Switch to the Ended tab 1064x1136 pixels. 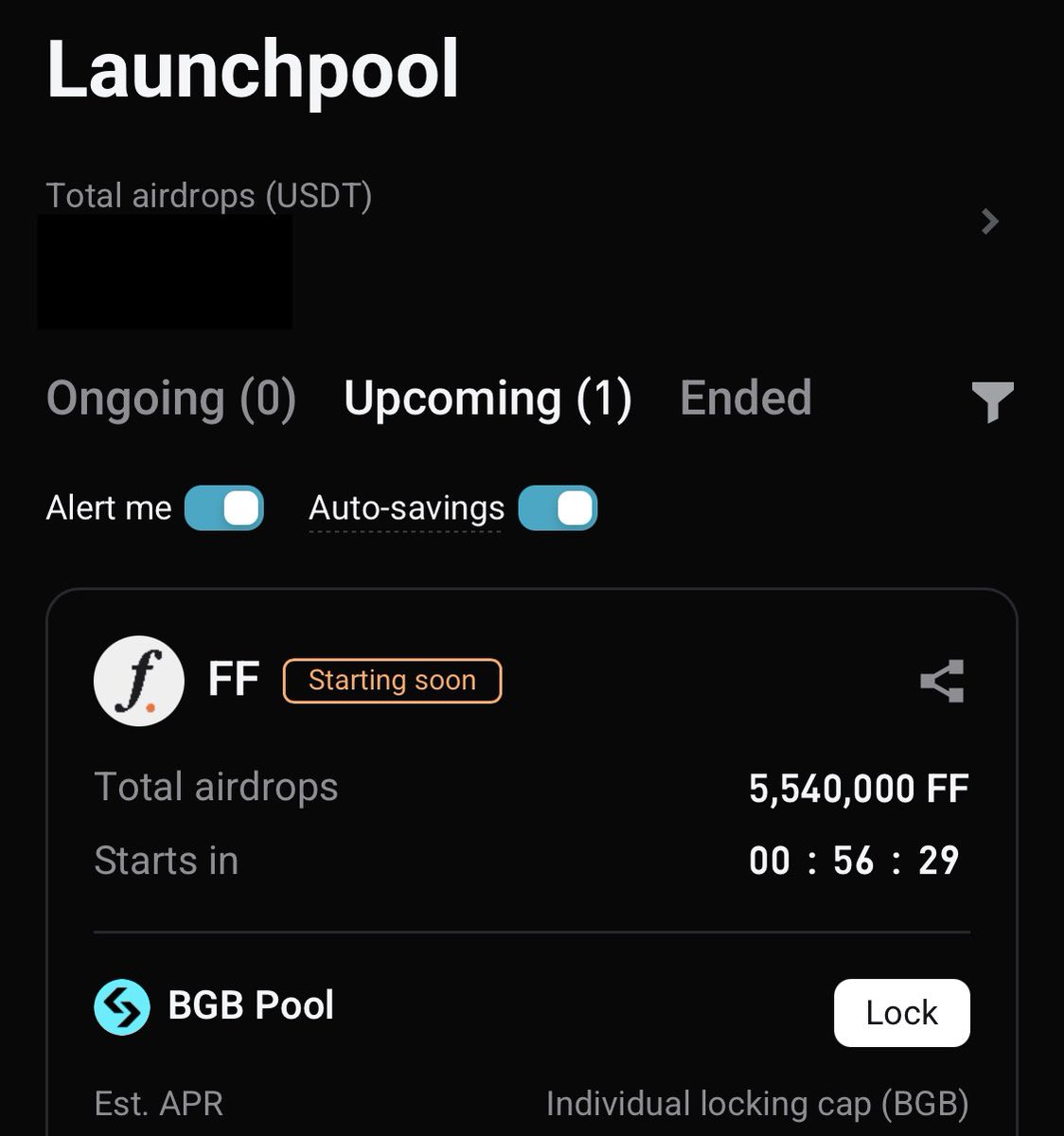click(x=745, y=399)
